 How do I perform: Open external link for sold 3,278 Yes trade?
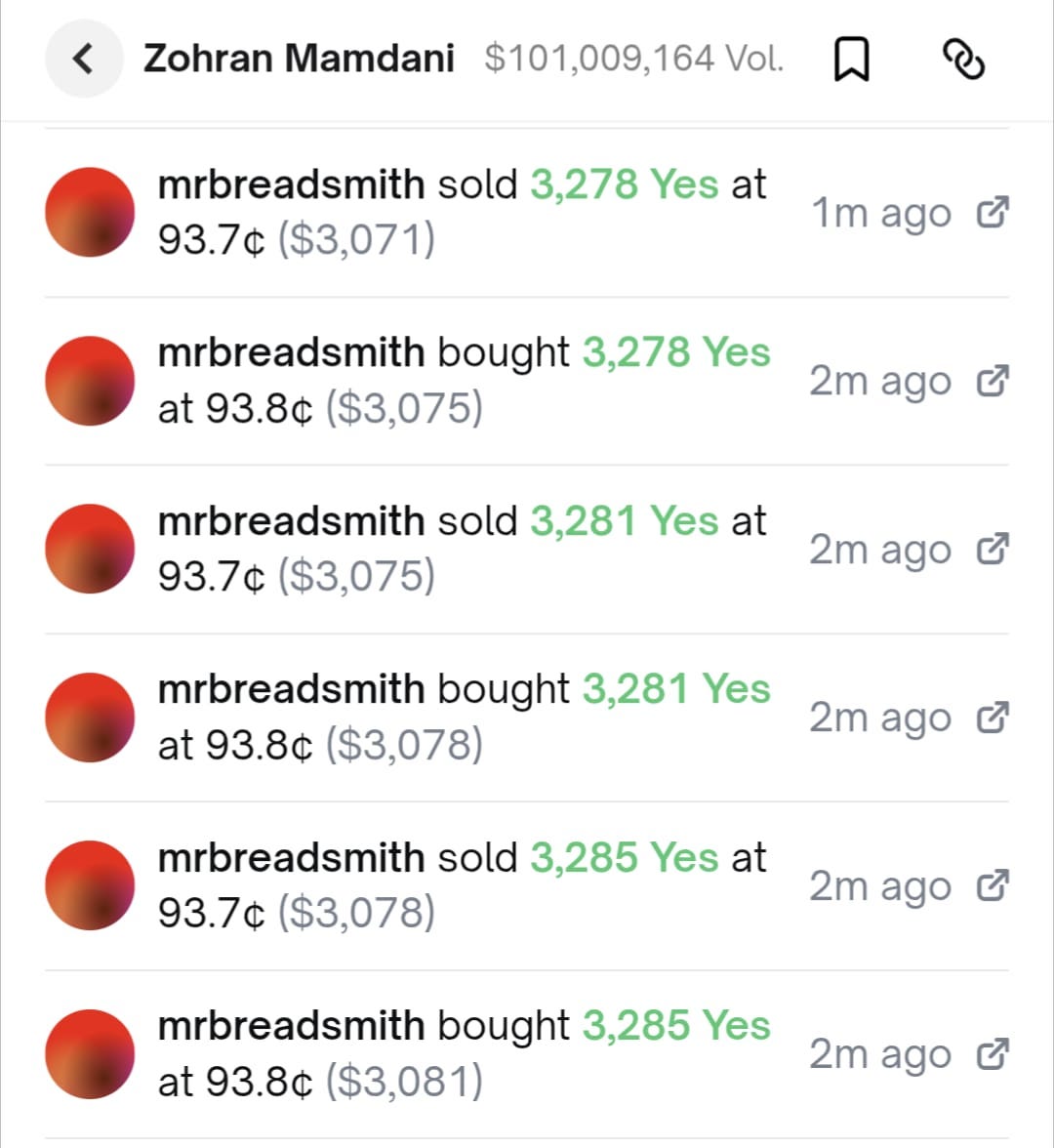pos(992,213)
